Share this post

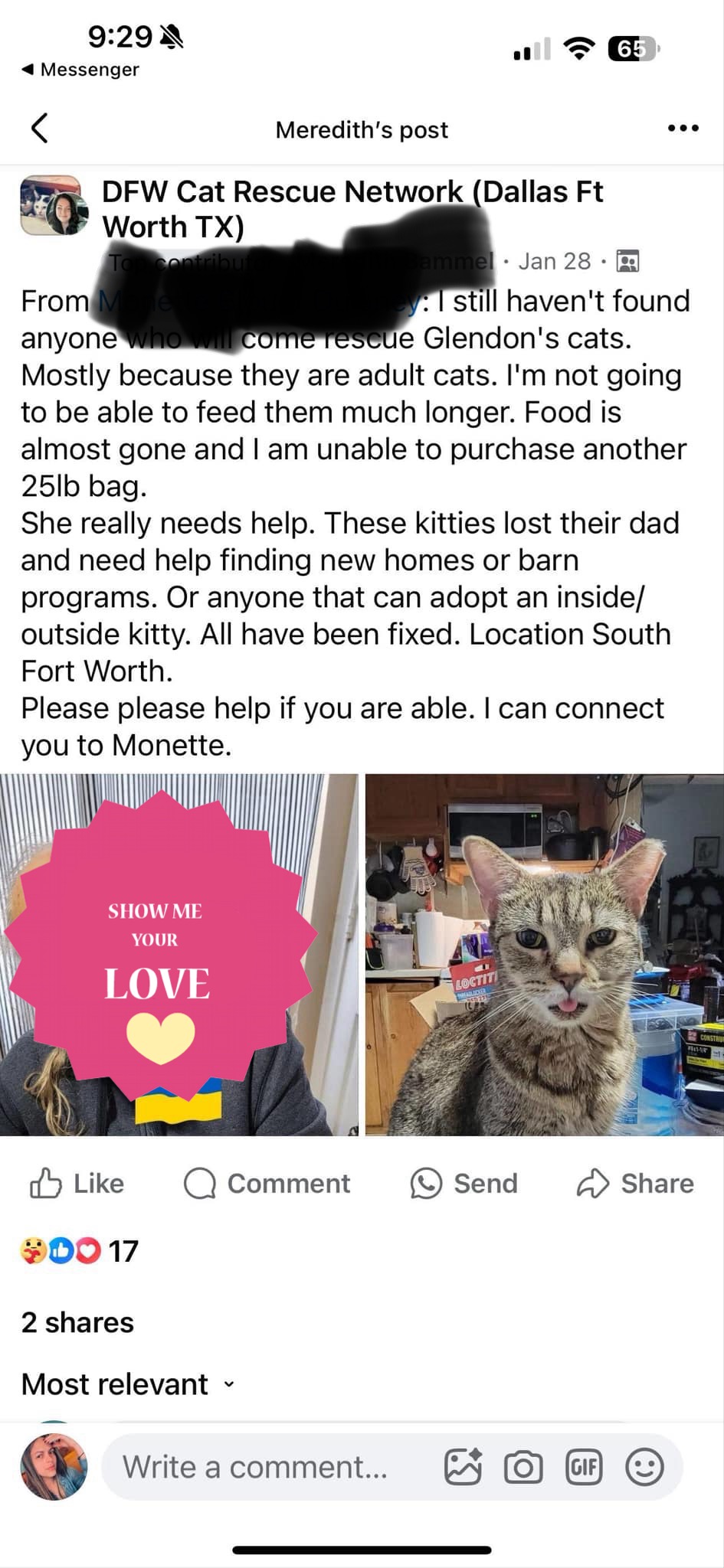[635, 1183]
